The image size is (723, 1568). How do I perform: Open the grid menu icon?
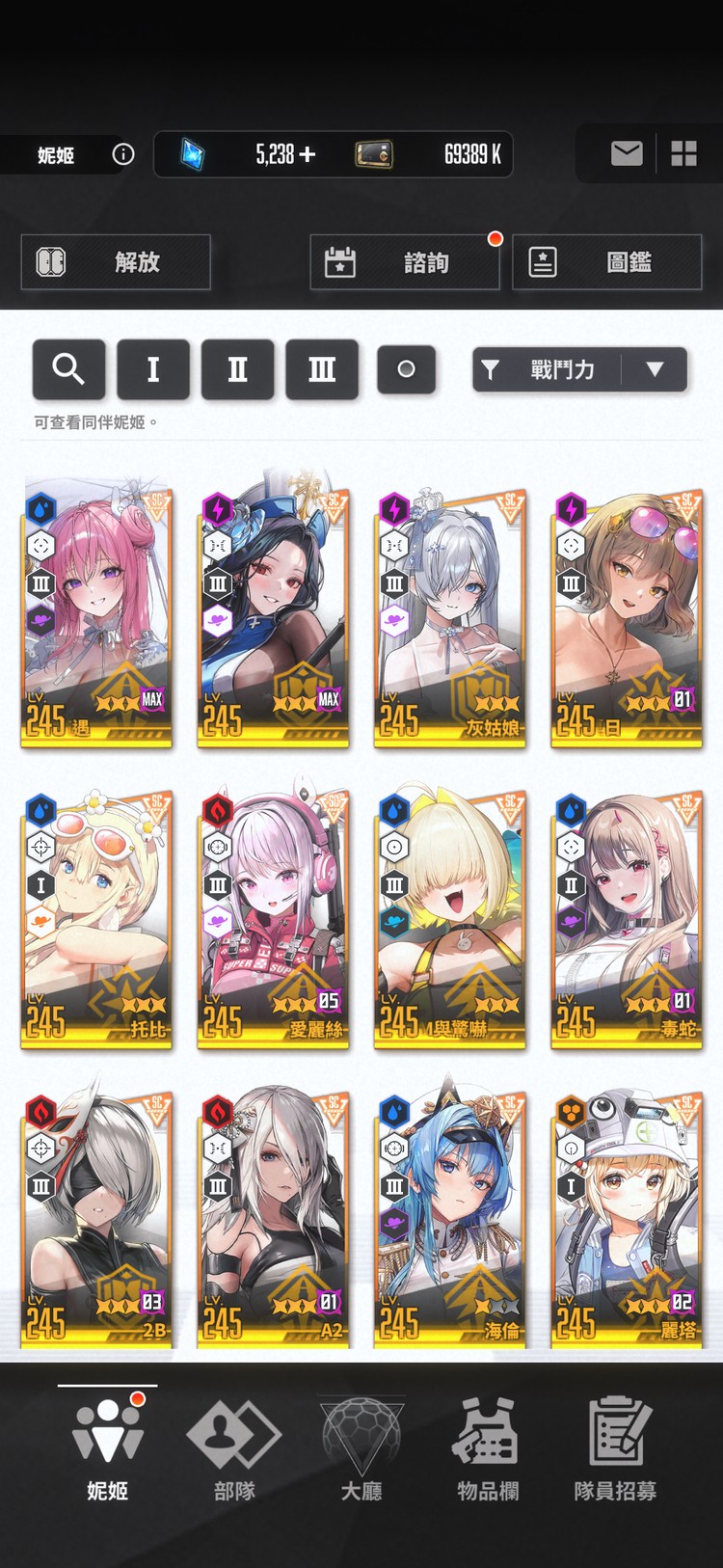click(x=683, y=153)
